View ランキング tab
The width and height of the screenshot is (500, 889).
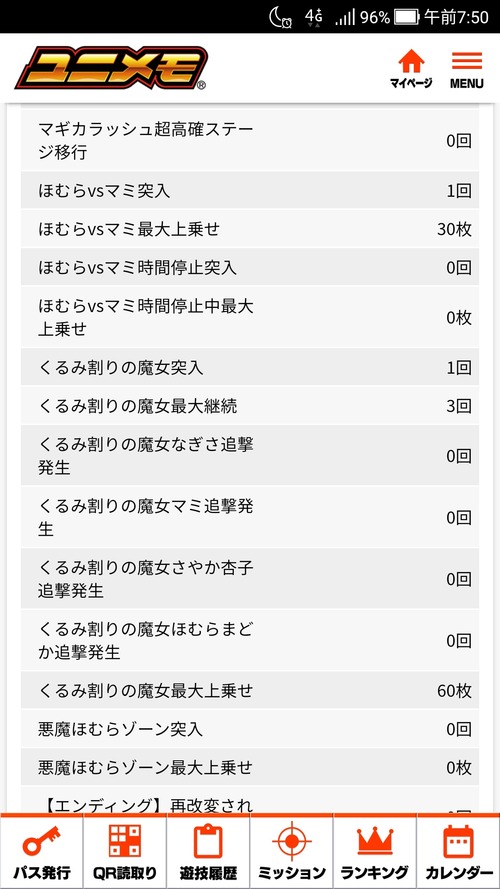(x=375, y=852)
